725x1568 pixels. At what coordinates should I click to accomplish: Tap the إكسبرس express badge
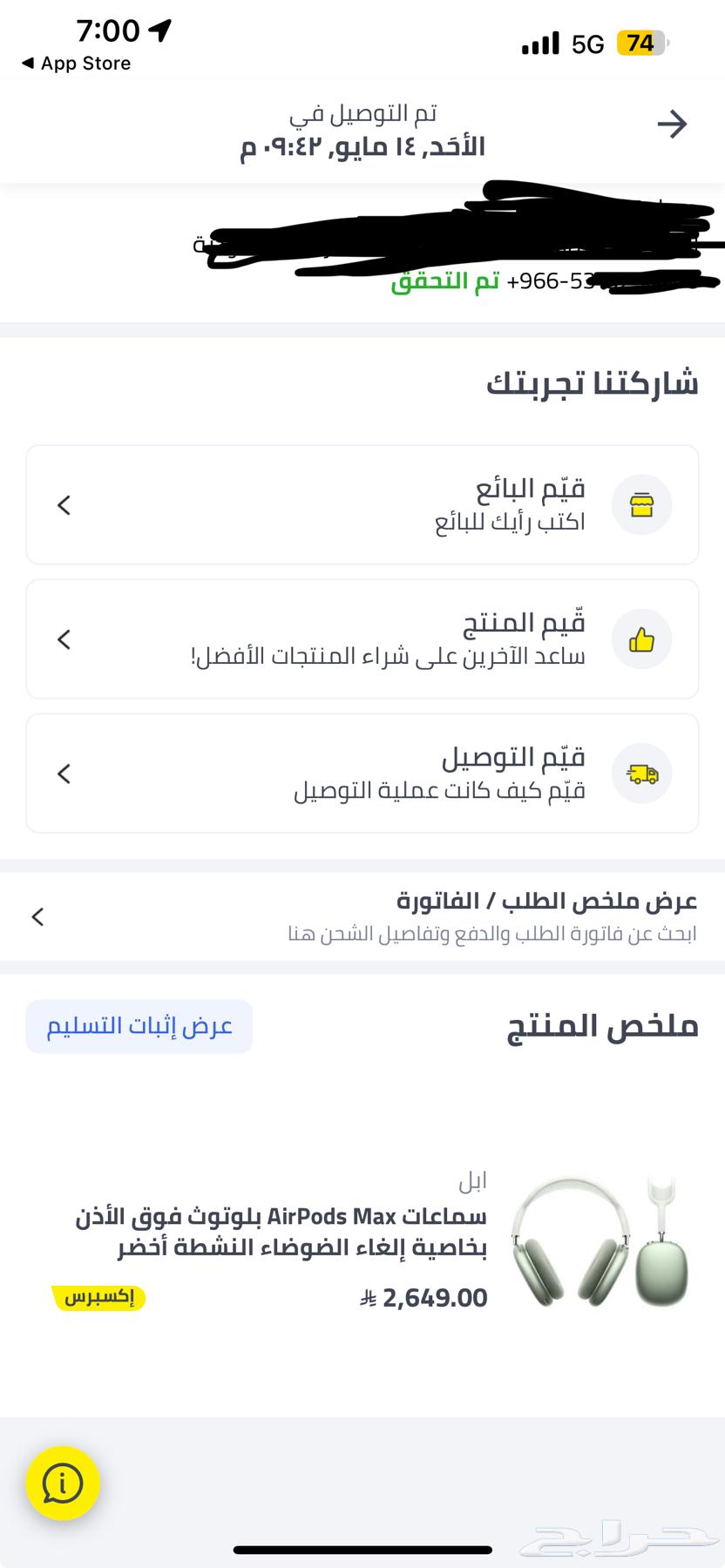(98, 1298)
